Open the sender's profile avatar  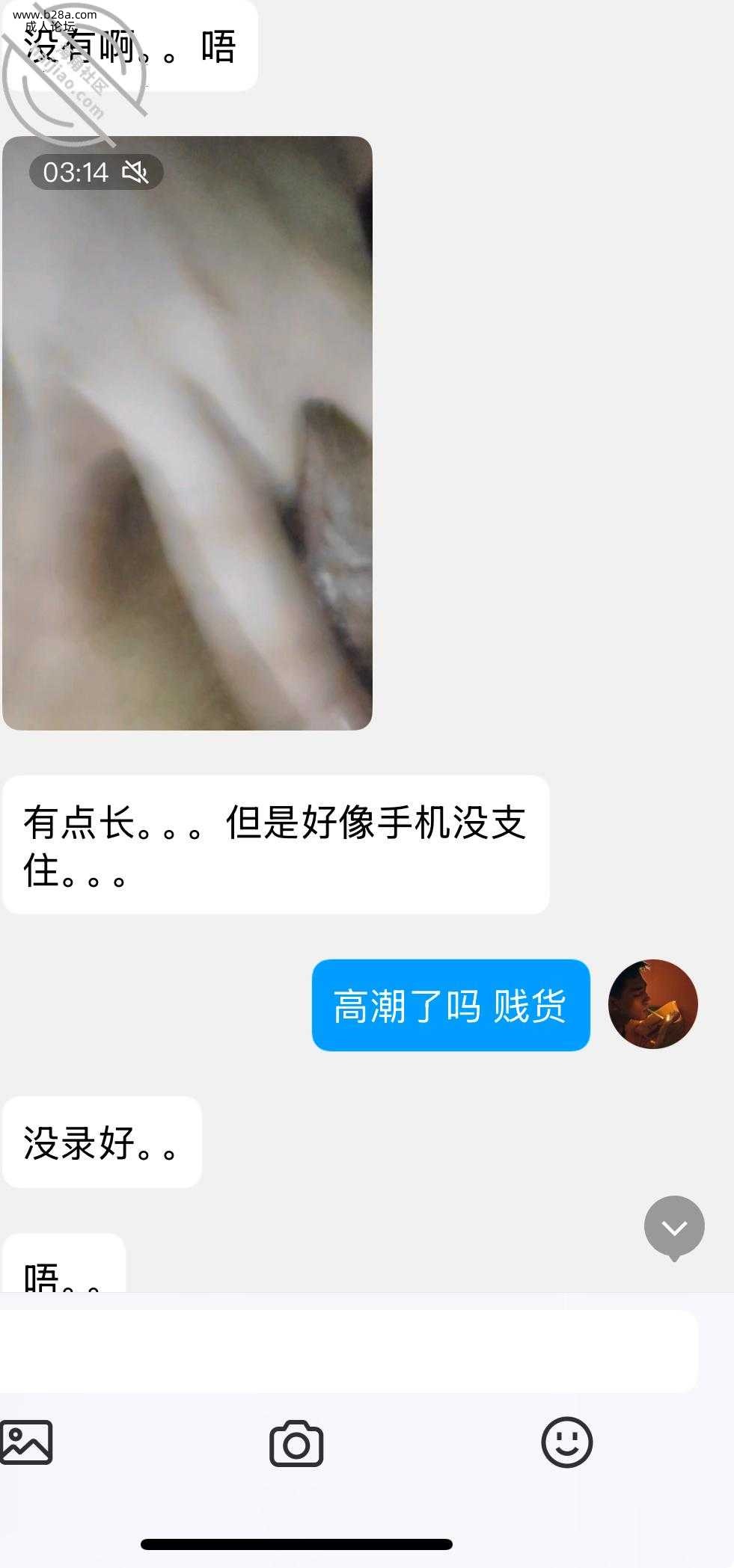(652, 1004)
